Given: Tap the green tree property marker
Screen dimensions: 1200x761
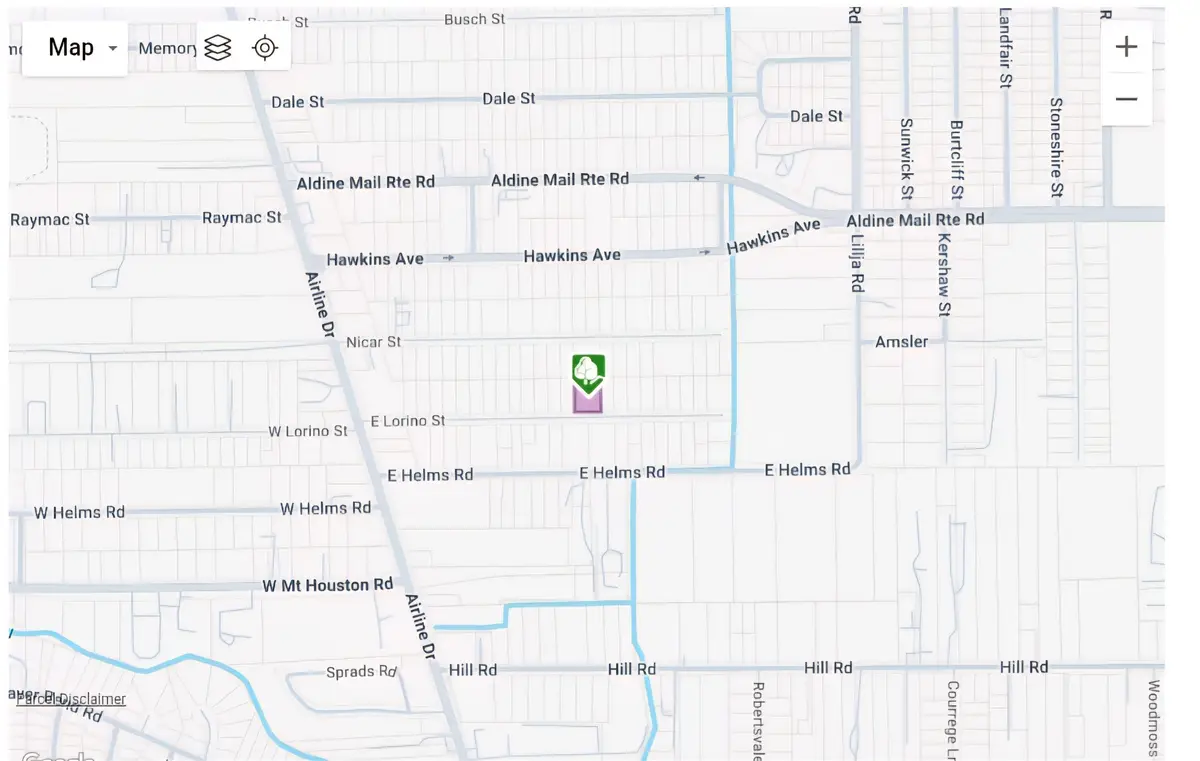Looking at the screenshot, I should pyautogui.click(x=588, y=372).
